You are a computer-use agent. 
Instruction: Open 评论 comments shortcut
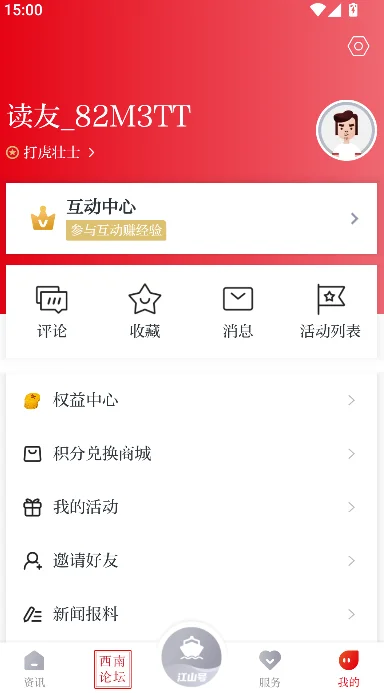click(x=52, y=312)
